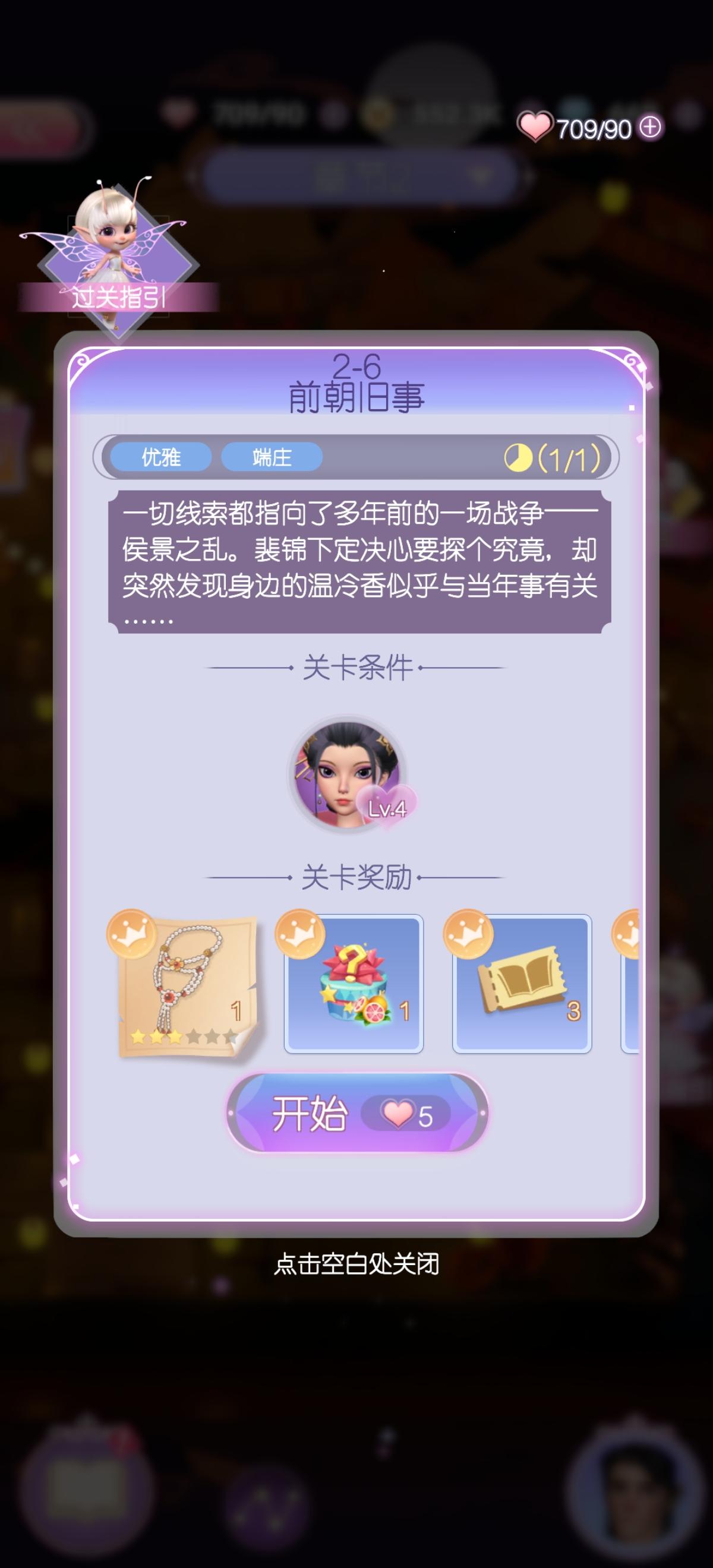Tap the + button to add hearts
This screenshot has height=1568, width=713.
pos(648,127)
